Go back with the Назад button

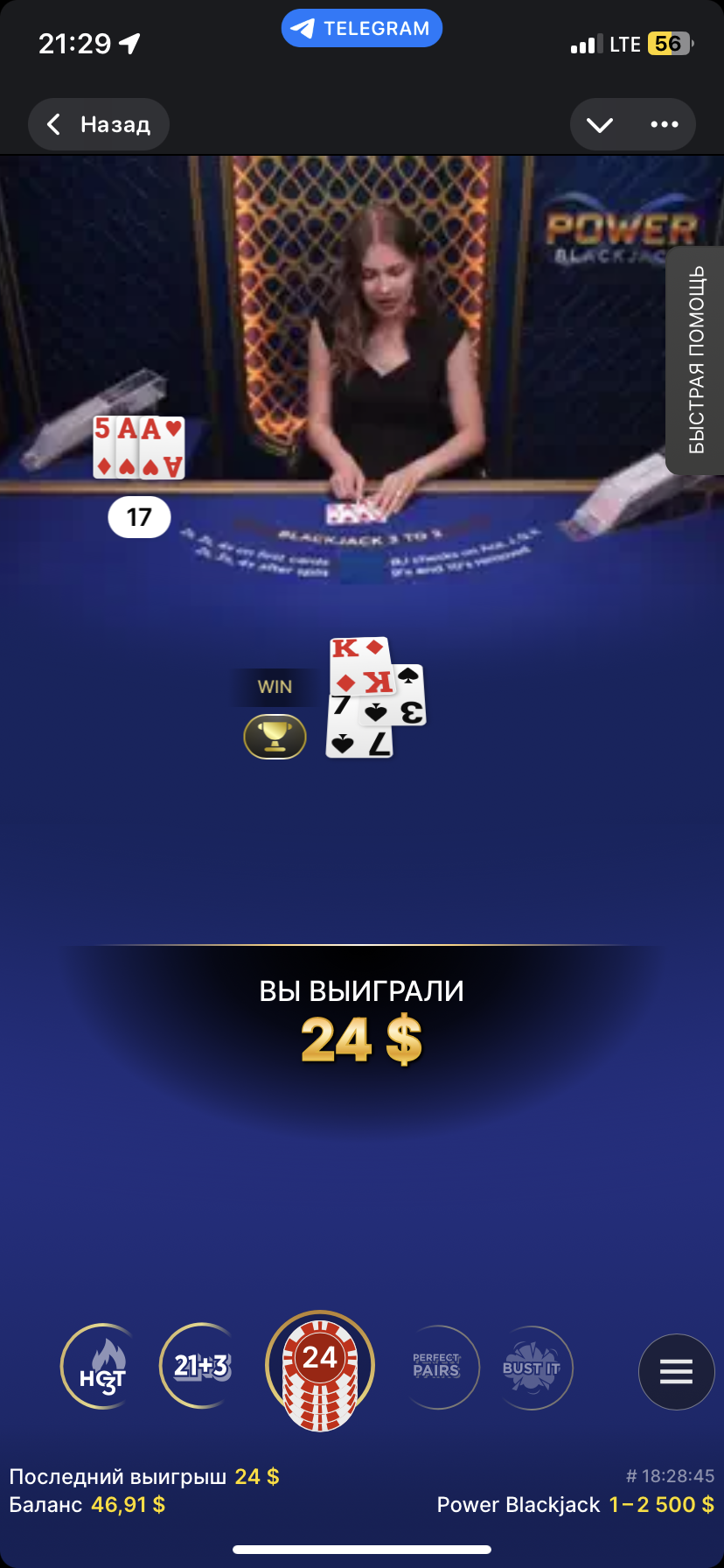[x=99, y=124]
